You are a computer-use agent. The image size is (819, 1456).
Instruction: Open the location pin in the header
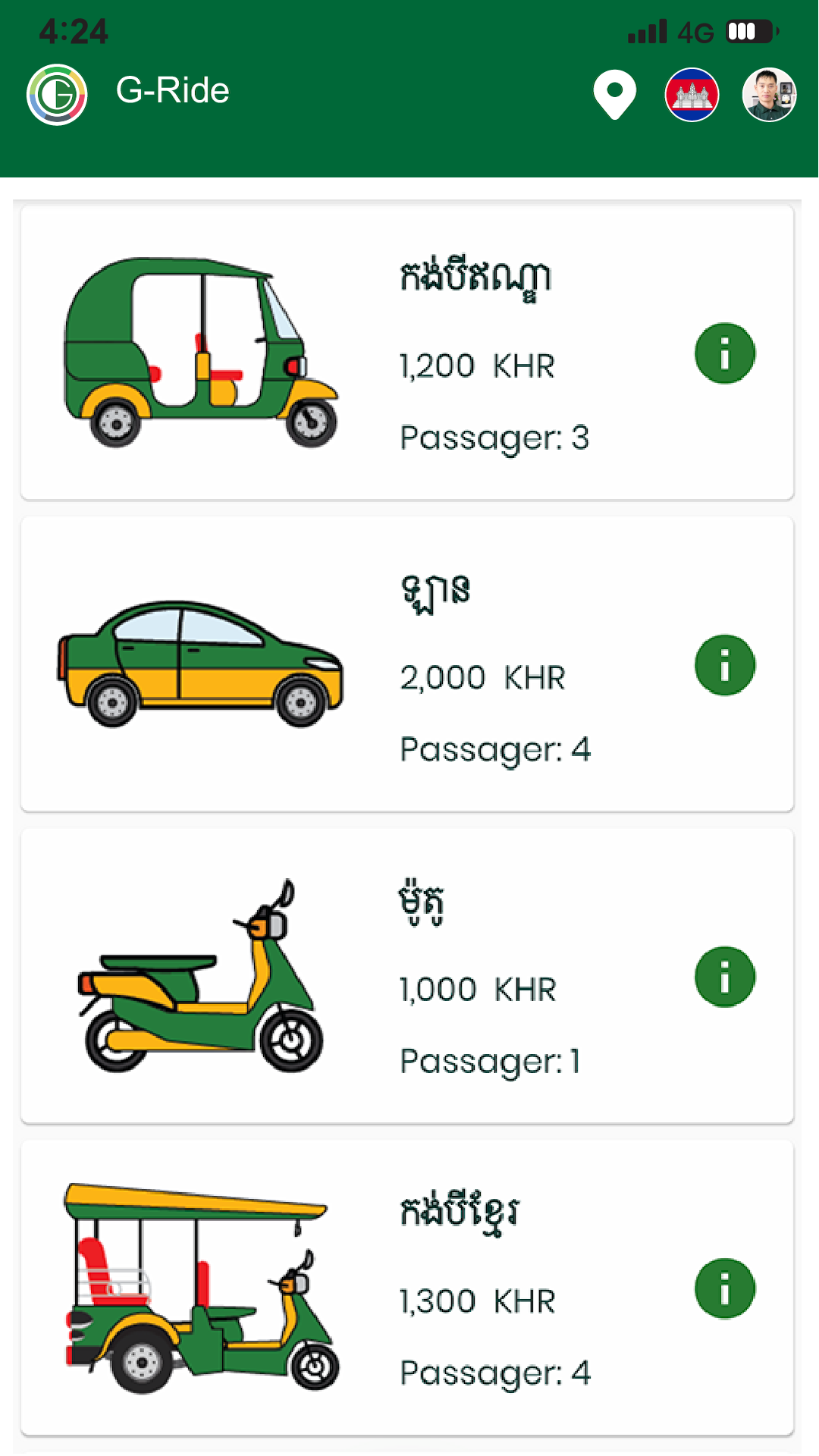point(614,93)
